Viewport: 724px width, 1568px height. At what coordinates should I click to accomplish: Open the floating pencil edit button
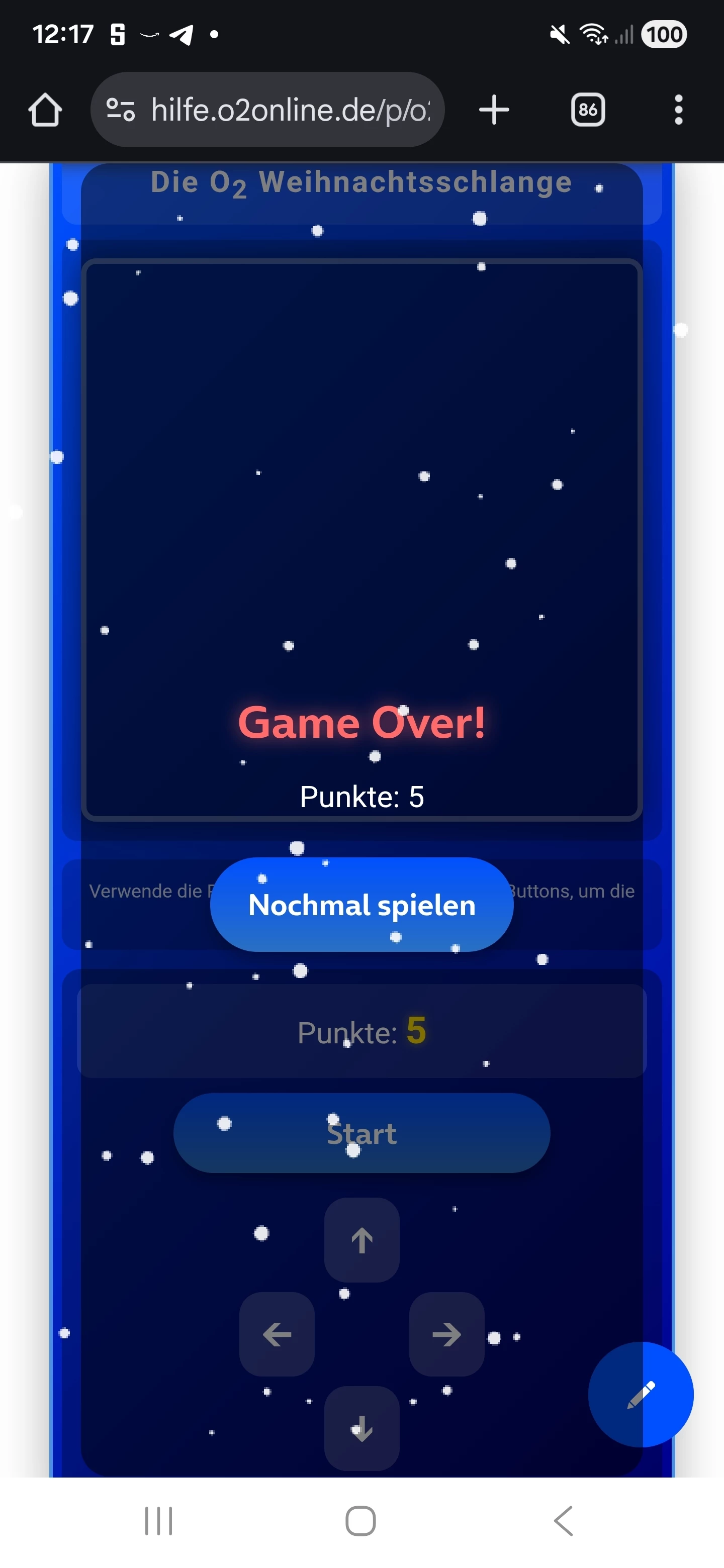[x=641, y=1394]
